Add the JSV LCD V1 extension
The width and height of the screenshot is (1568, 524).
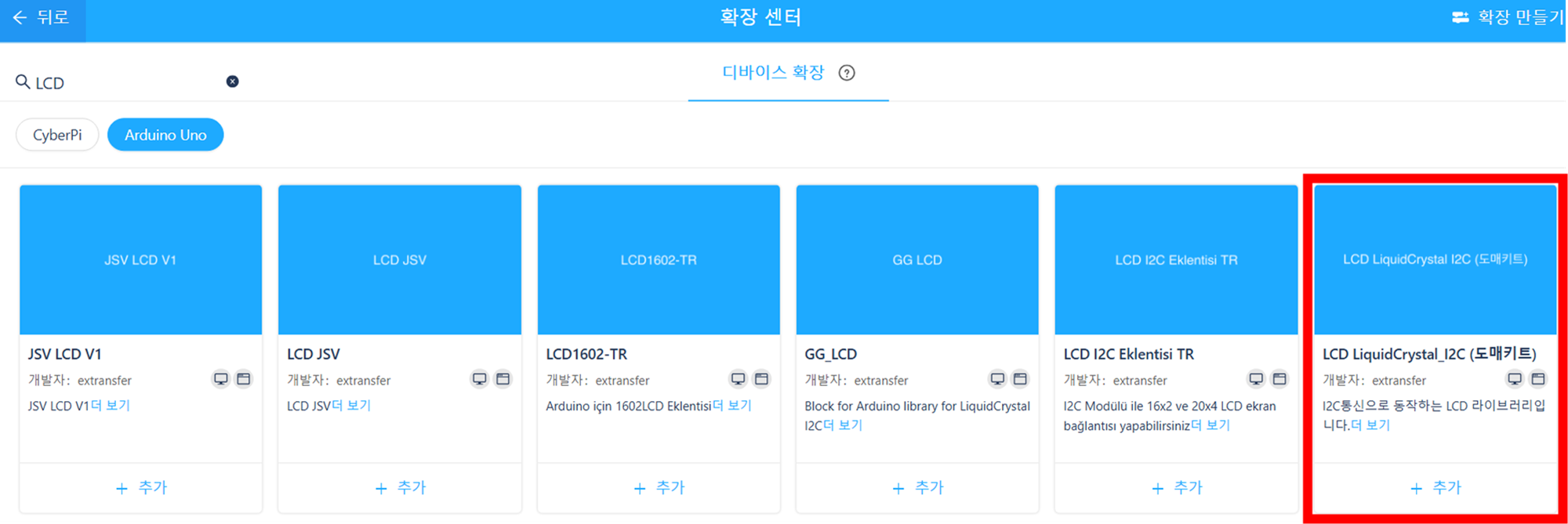tap(141, 487)
